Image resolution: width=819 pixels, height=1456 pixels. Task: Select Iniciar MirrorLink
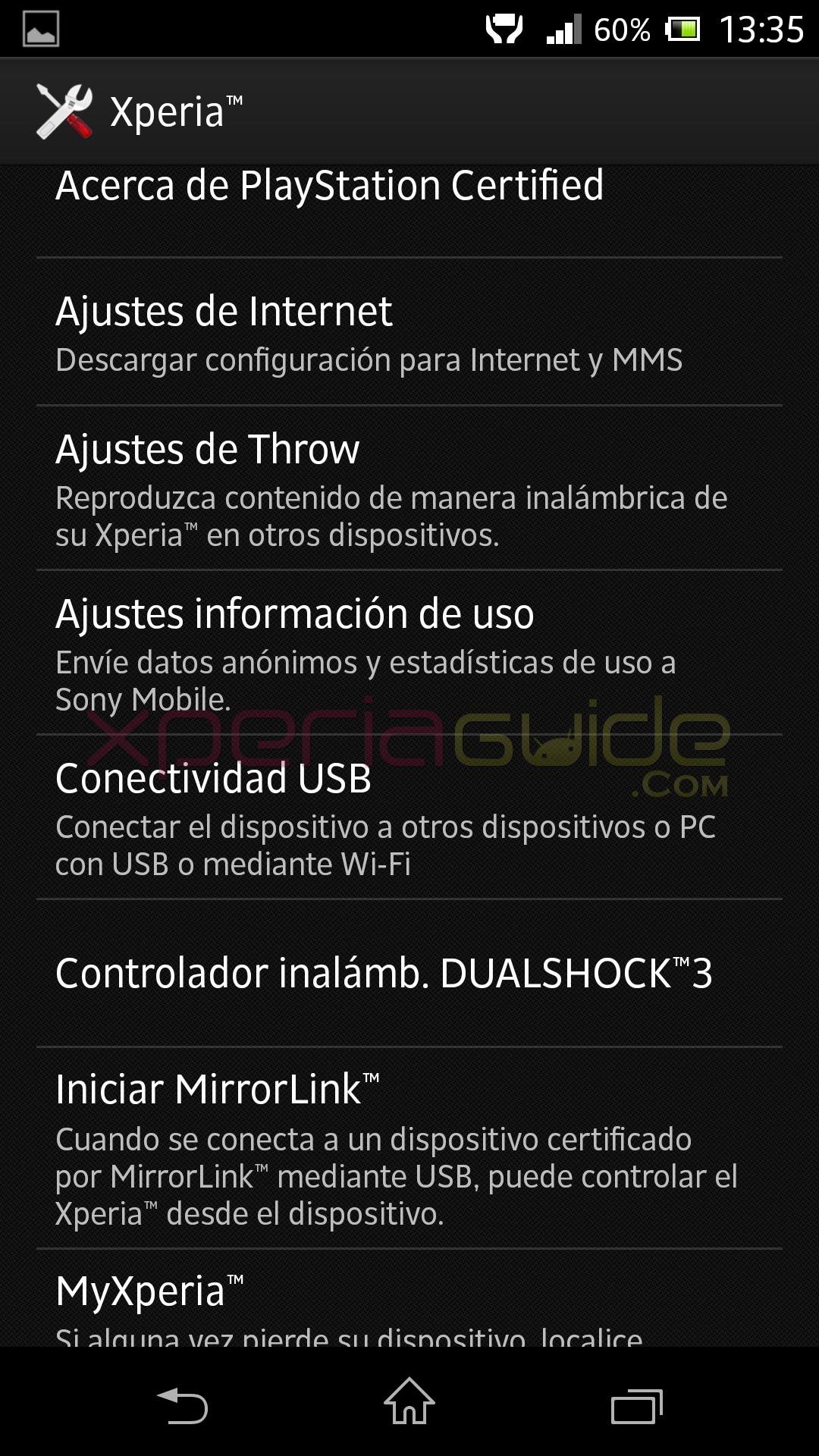(x=409, y=1148)
